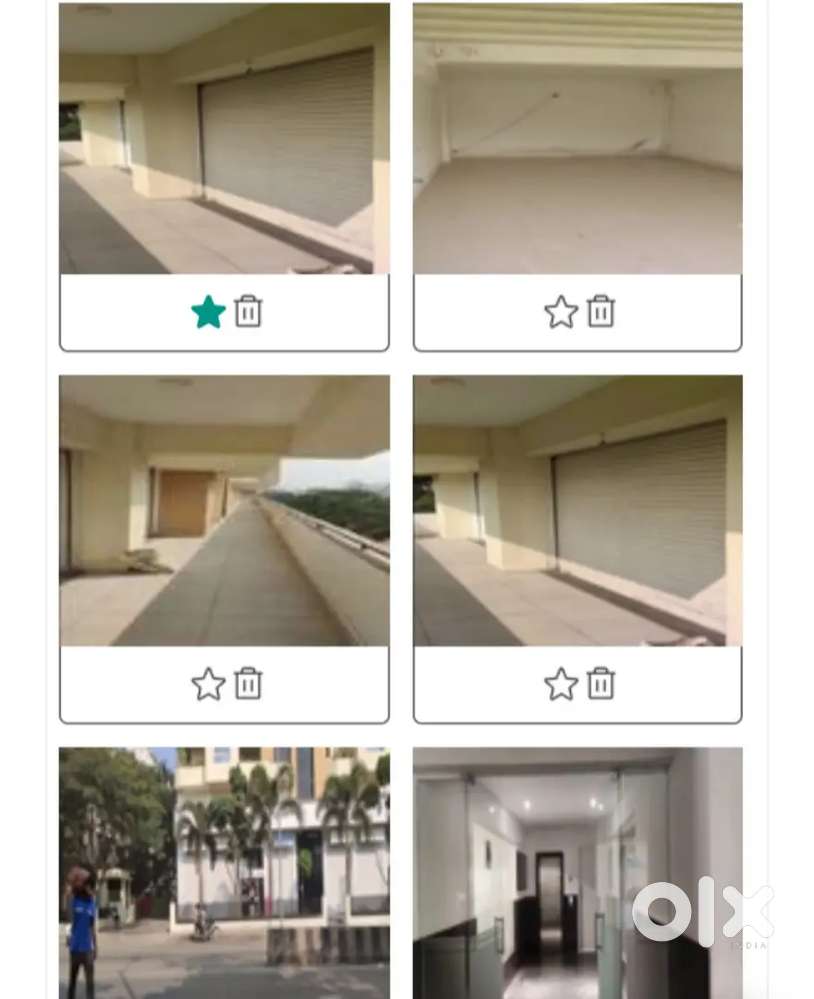Open the bottom-right glass door hallway photo

(577, 870)
